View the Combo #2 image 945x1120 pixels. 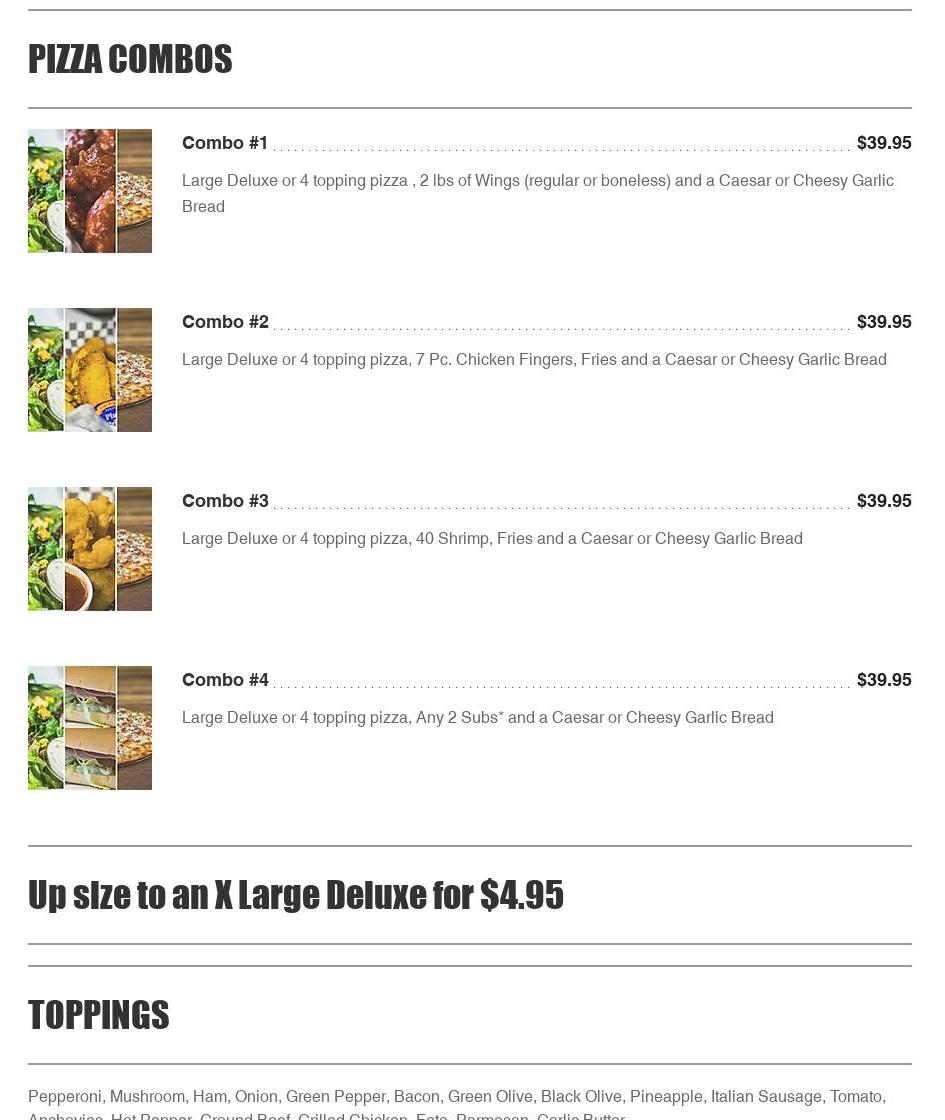pyautogui.click(x=90, y=370)
